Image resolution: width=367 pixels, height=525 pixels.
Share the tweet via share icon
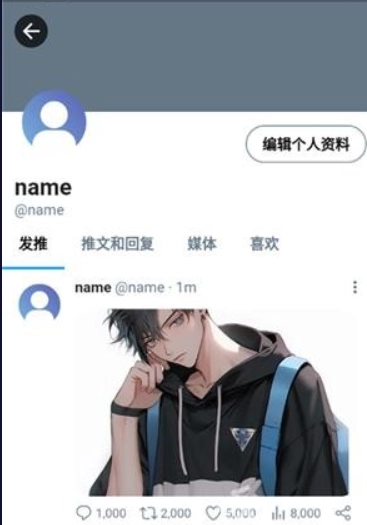343,513
